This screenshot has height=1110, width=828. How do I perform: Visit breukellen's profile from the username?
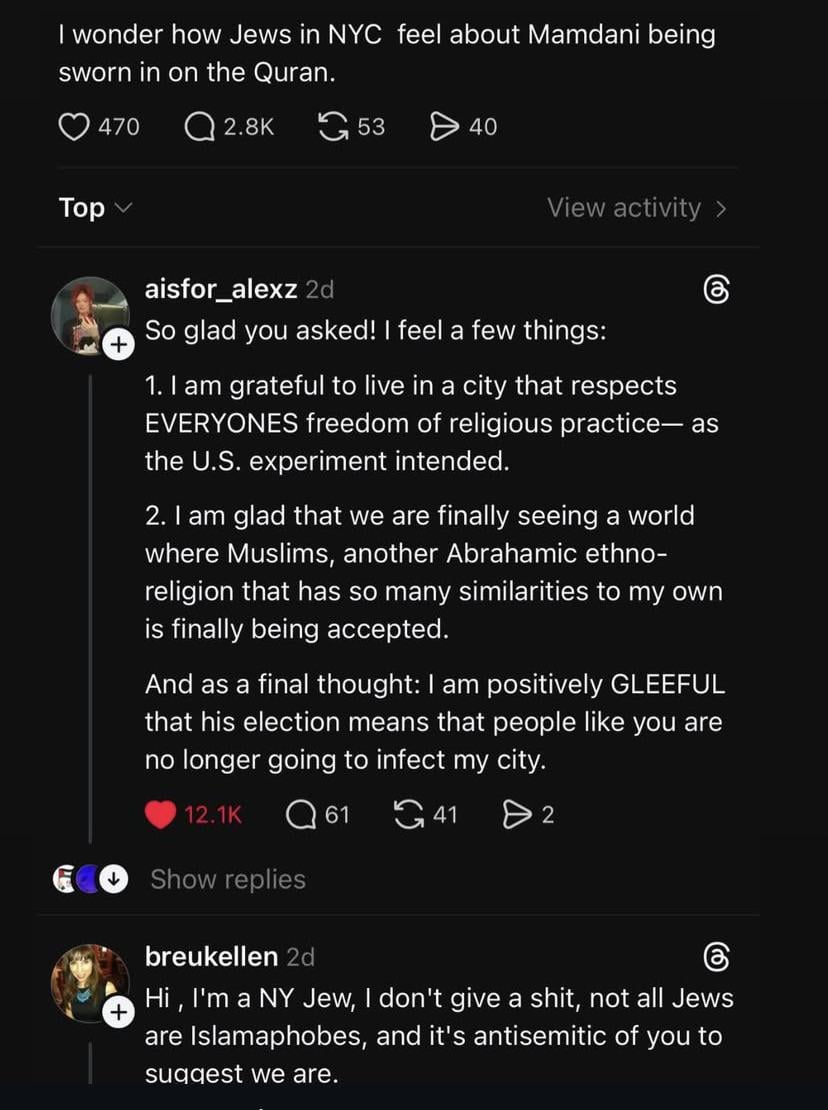[x=211, y=956]
